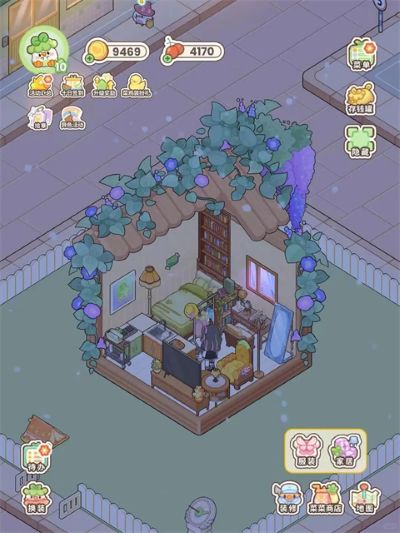400x533 pixels.
Task: Open the 服装 clothing shop
Action: pos(306,451)
